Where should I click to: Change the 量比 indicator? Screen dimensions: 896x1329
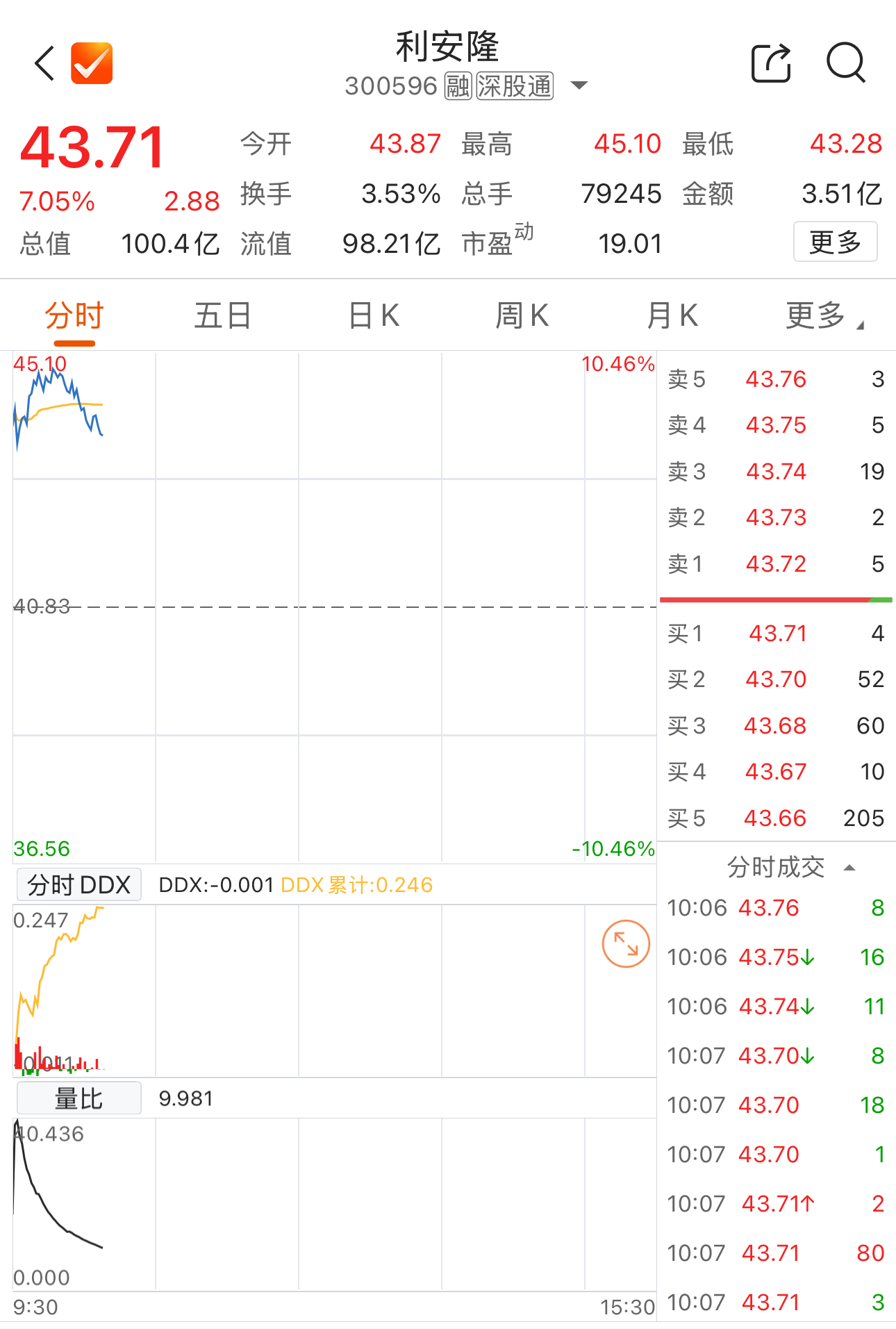pyautogui.click(x=79, y=1098)
